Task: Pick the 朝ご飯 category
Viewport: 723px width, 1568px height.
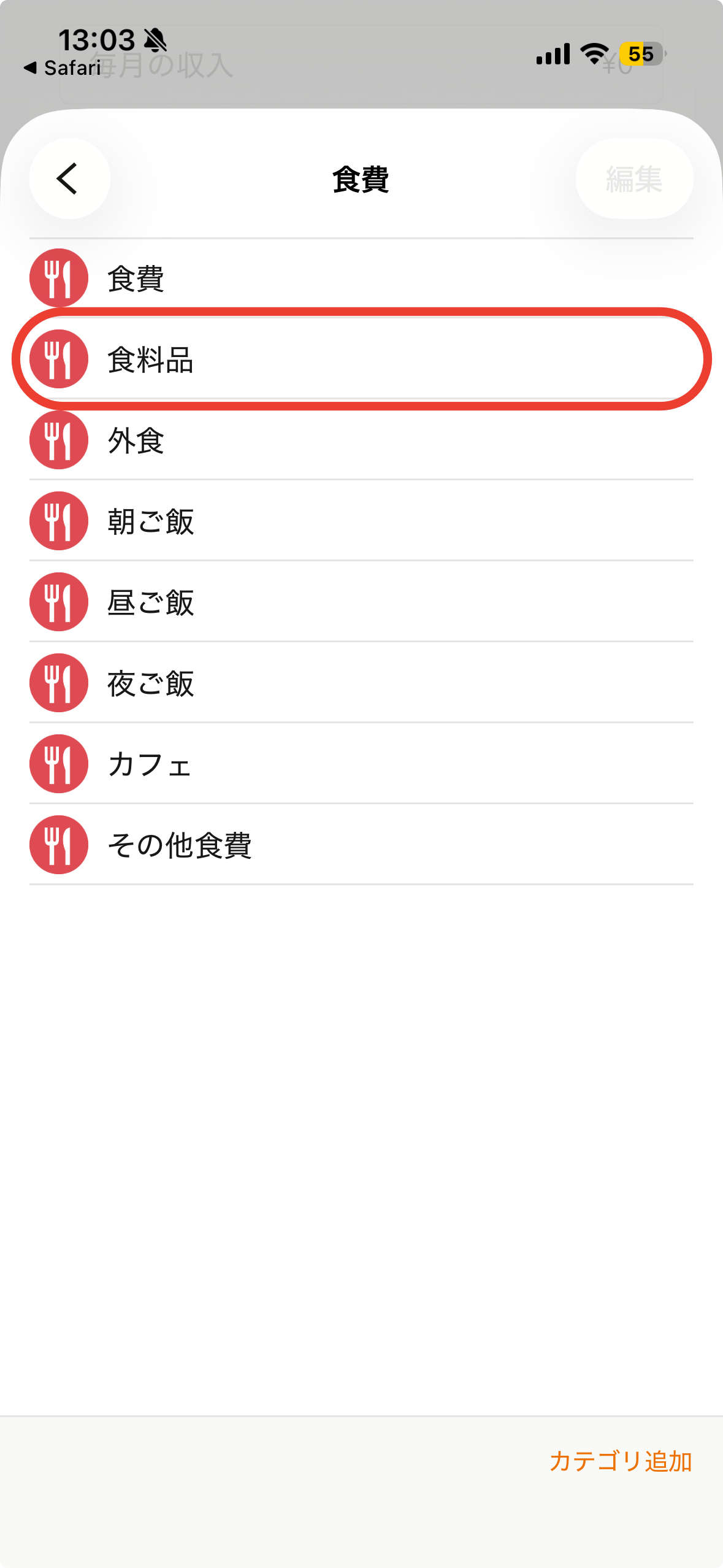Action: (361, 521)
